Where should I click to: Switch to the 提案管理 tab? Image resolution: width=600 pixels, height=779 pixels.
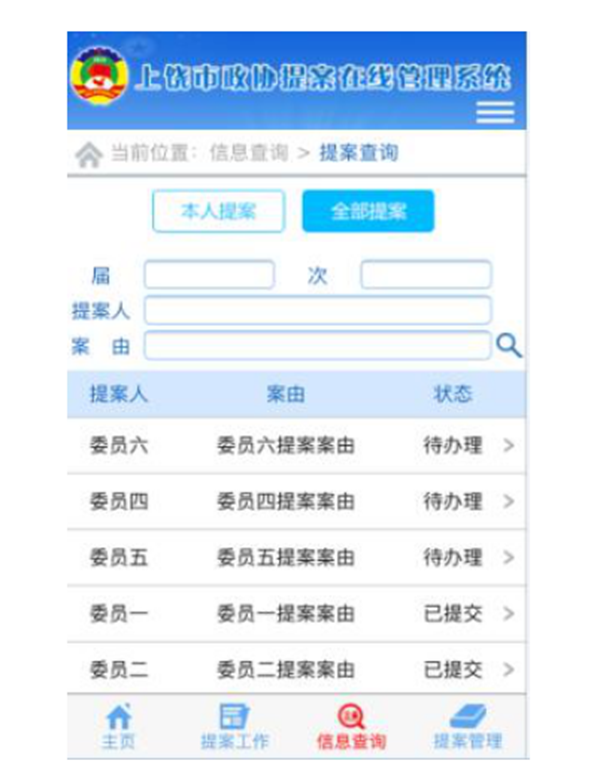[x=467, y=727]
